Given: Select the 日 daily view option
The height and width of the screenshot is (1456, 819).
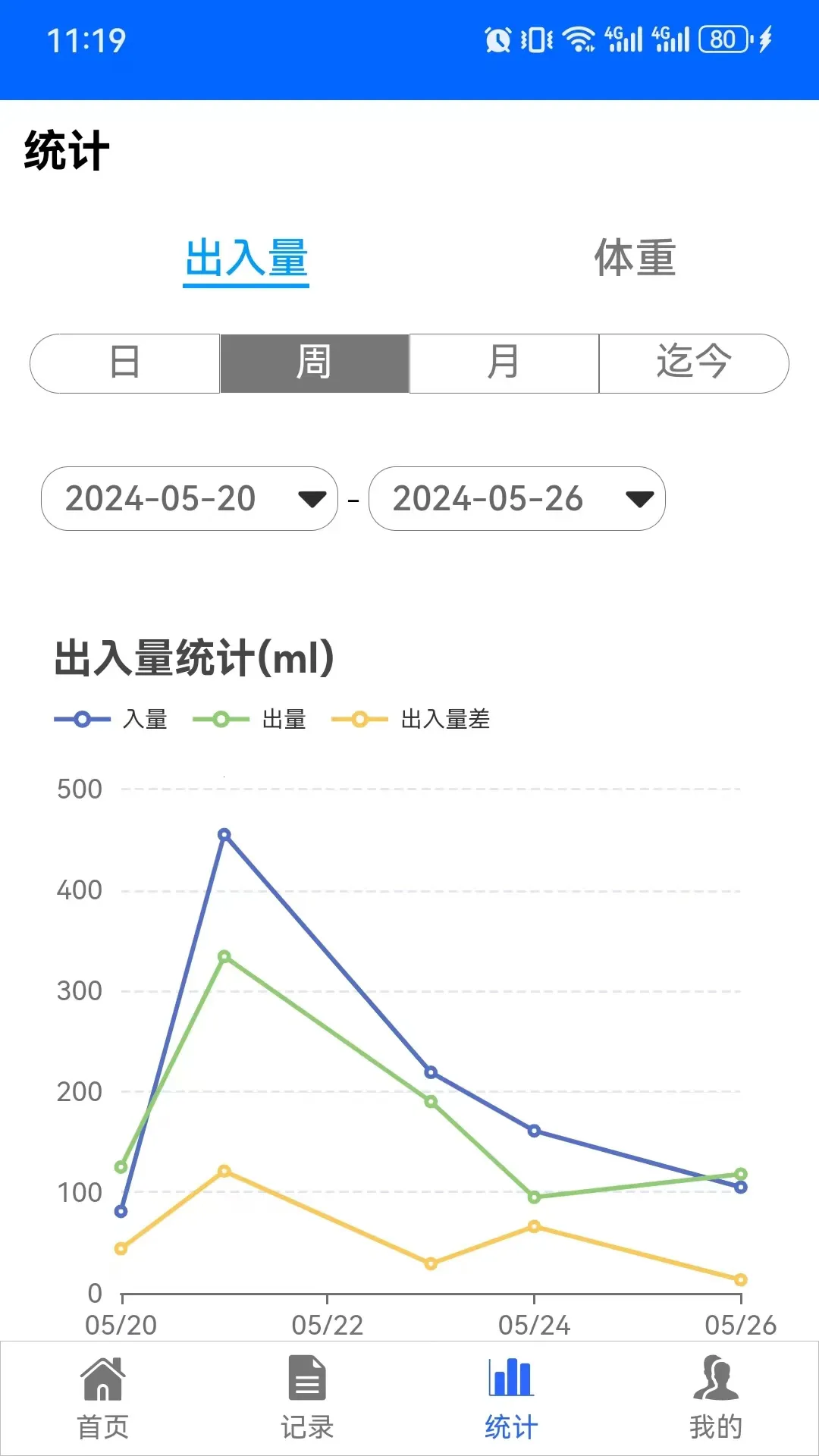Looking at the screenshot, I should pos(124,364).
